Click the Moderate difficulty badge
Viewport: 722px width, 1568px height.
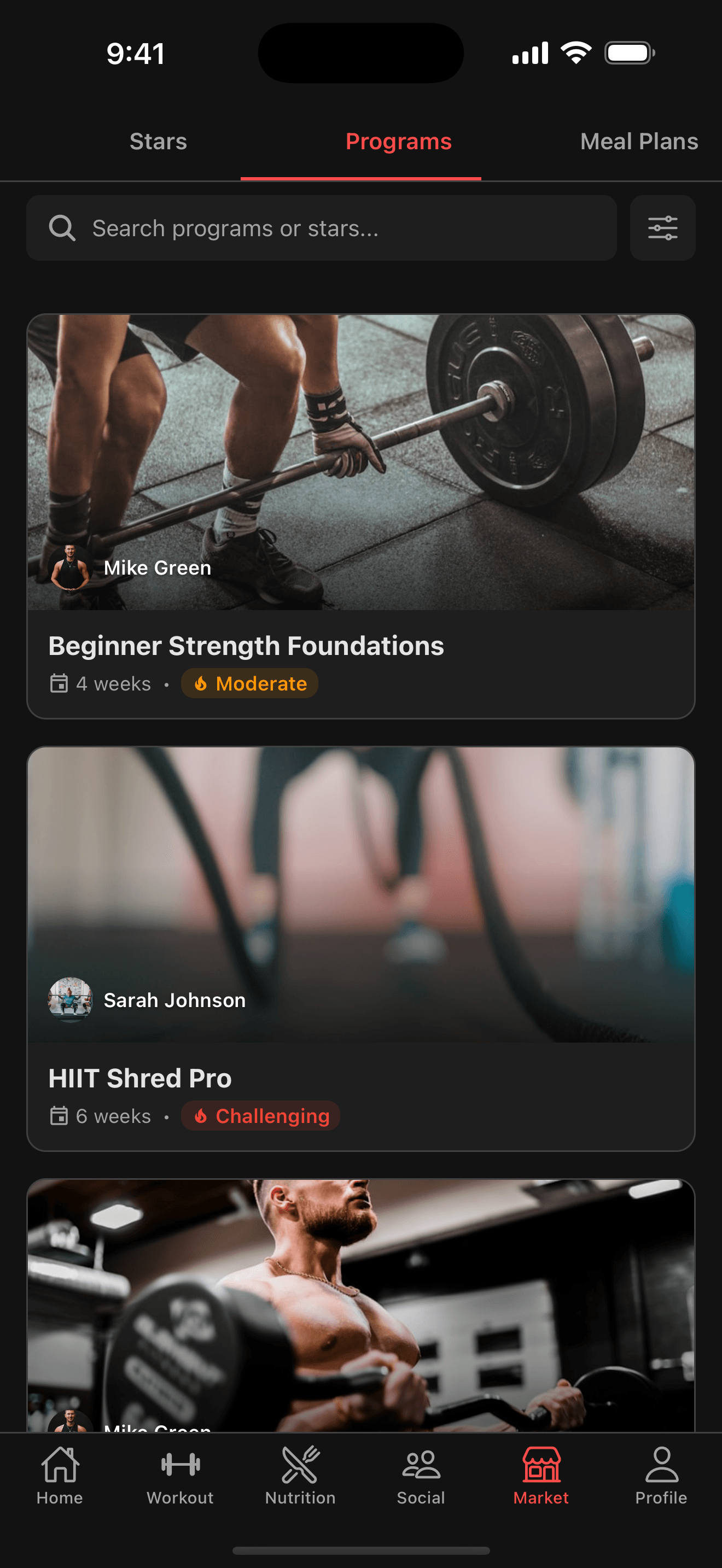click(x=249, y=683)
